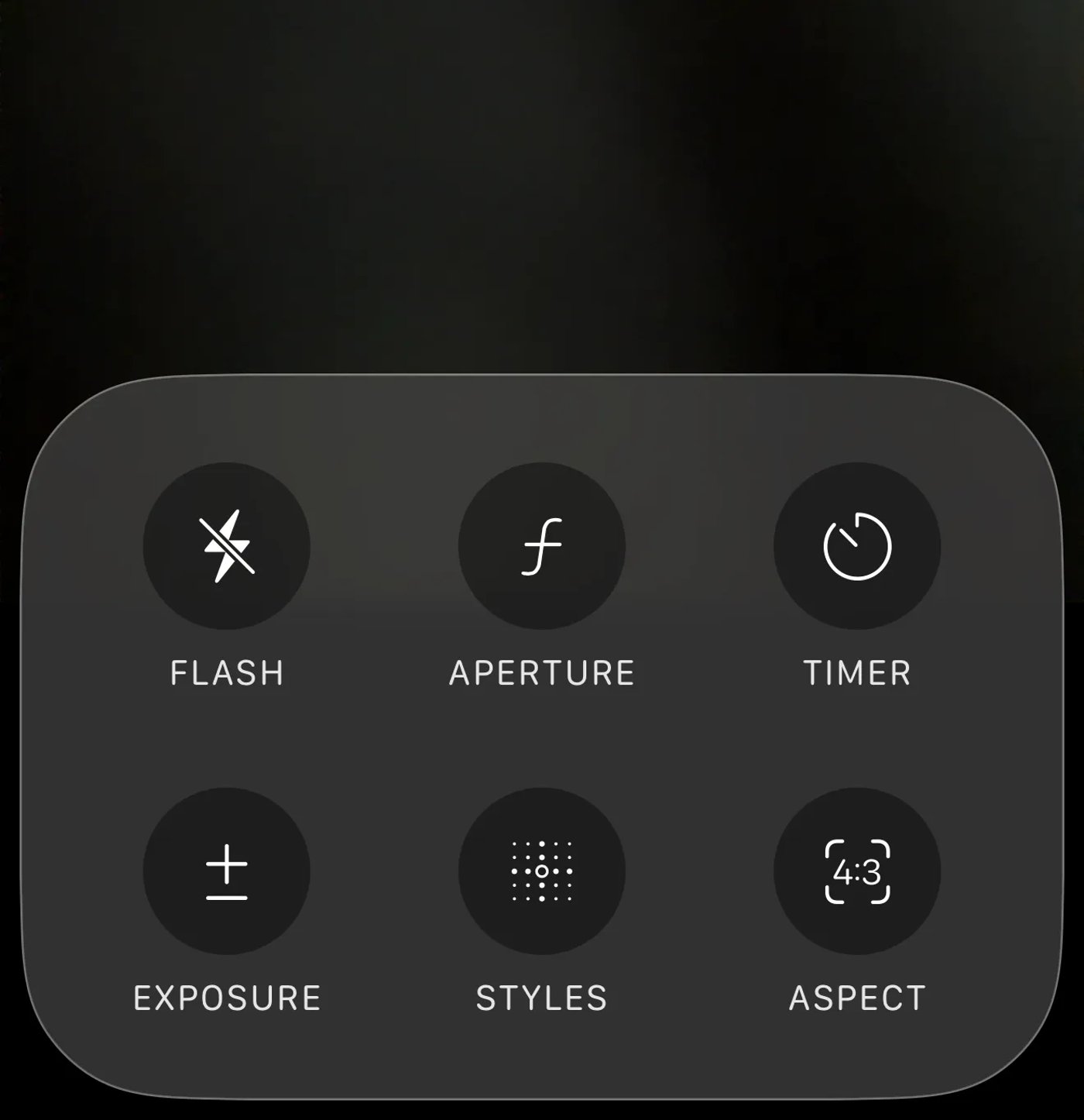
Task: Select the EXPOSURE menu entry
Action: point(226,998)
